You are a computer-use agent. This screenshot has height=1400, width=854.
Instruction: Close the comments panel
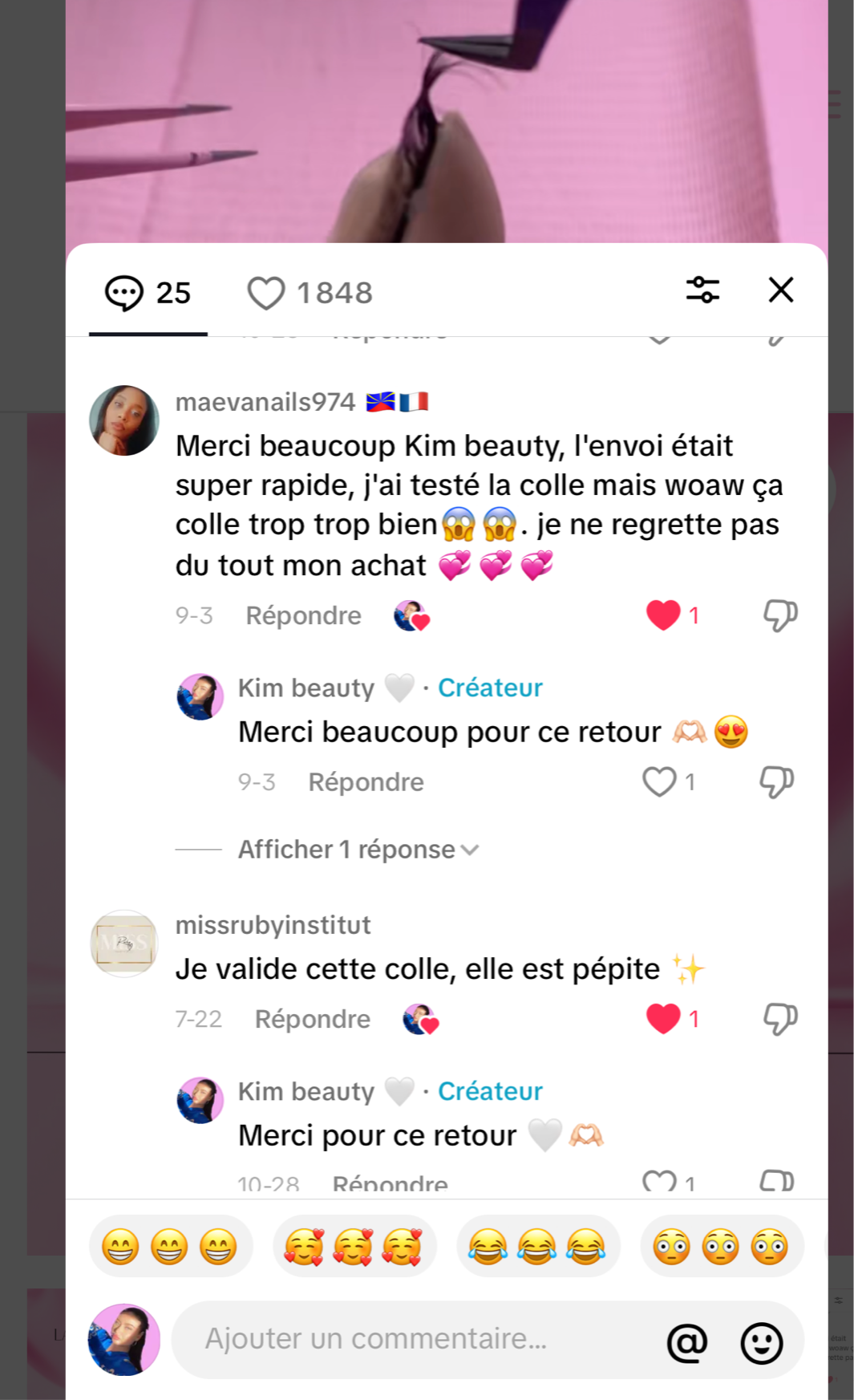coord(780,290)
